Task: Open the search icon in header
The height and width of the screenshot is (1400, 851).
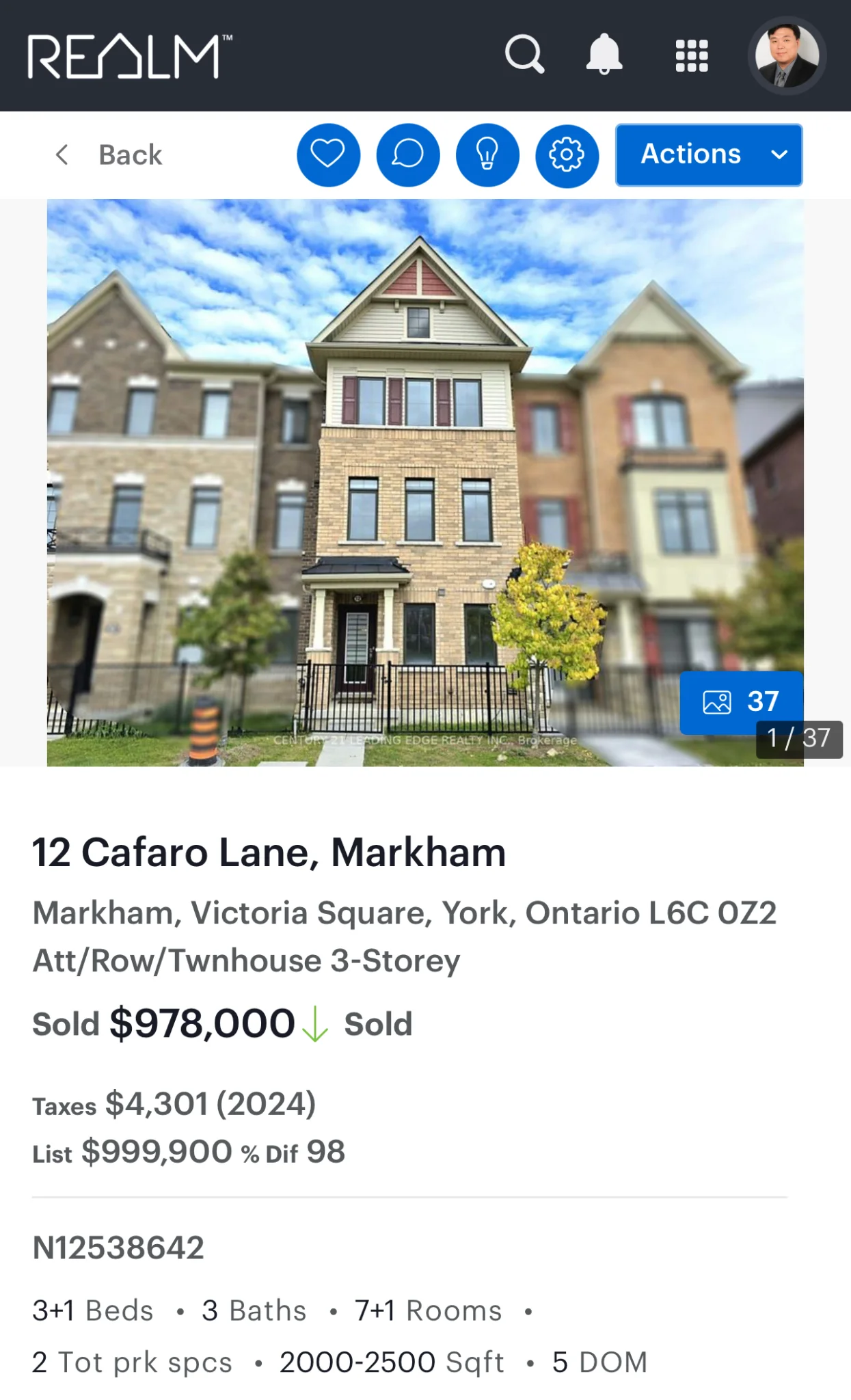Action: point(524,54)
